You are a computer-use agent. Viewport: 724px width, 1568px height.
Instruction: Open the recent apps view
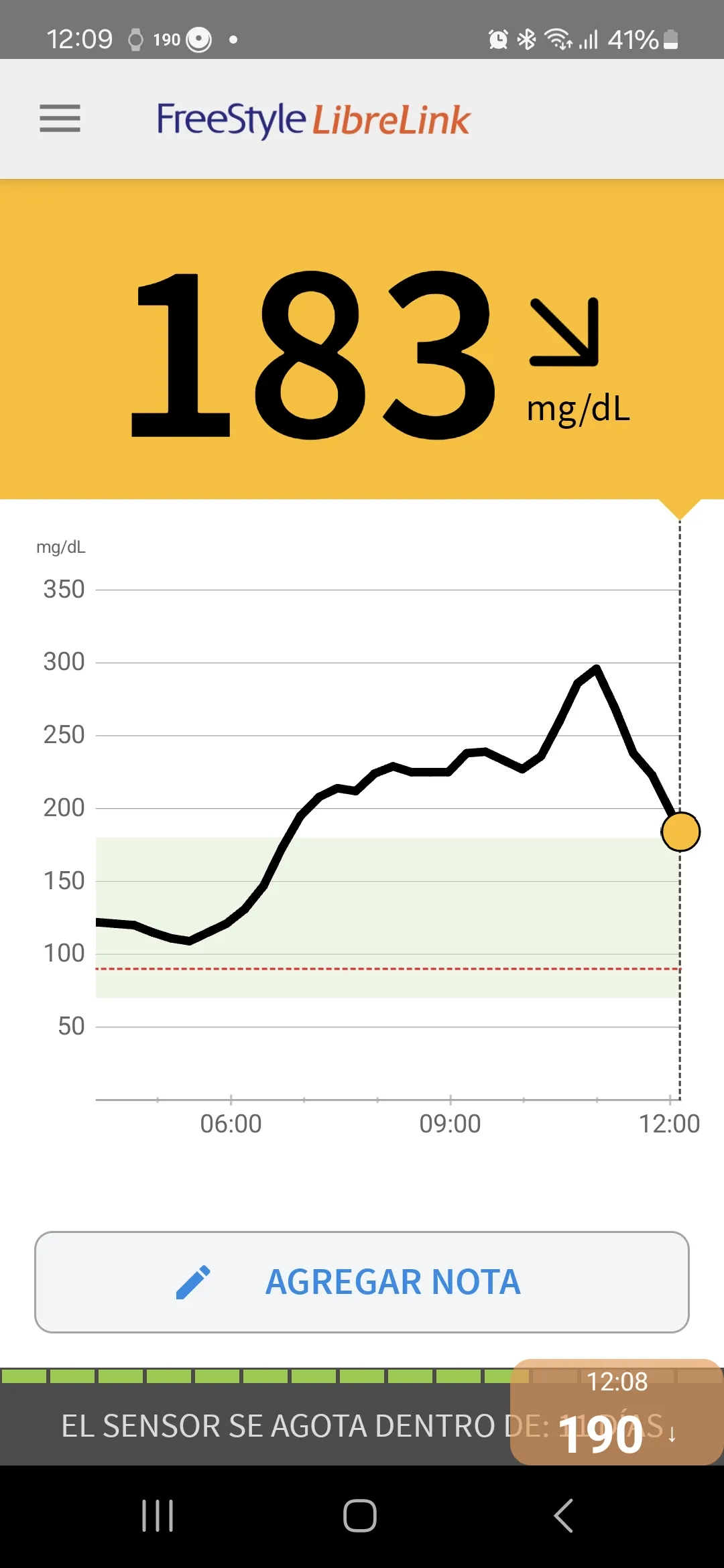(158, 1516)
